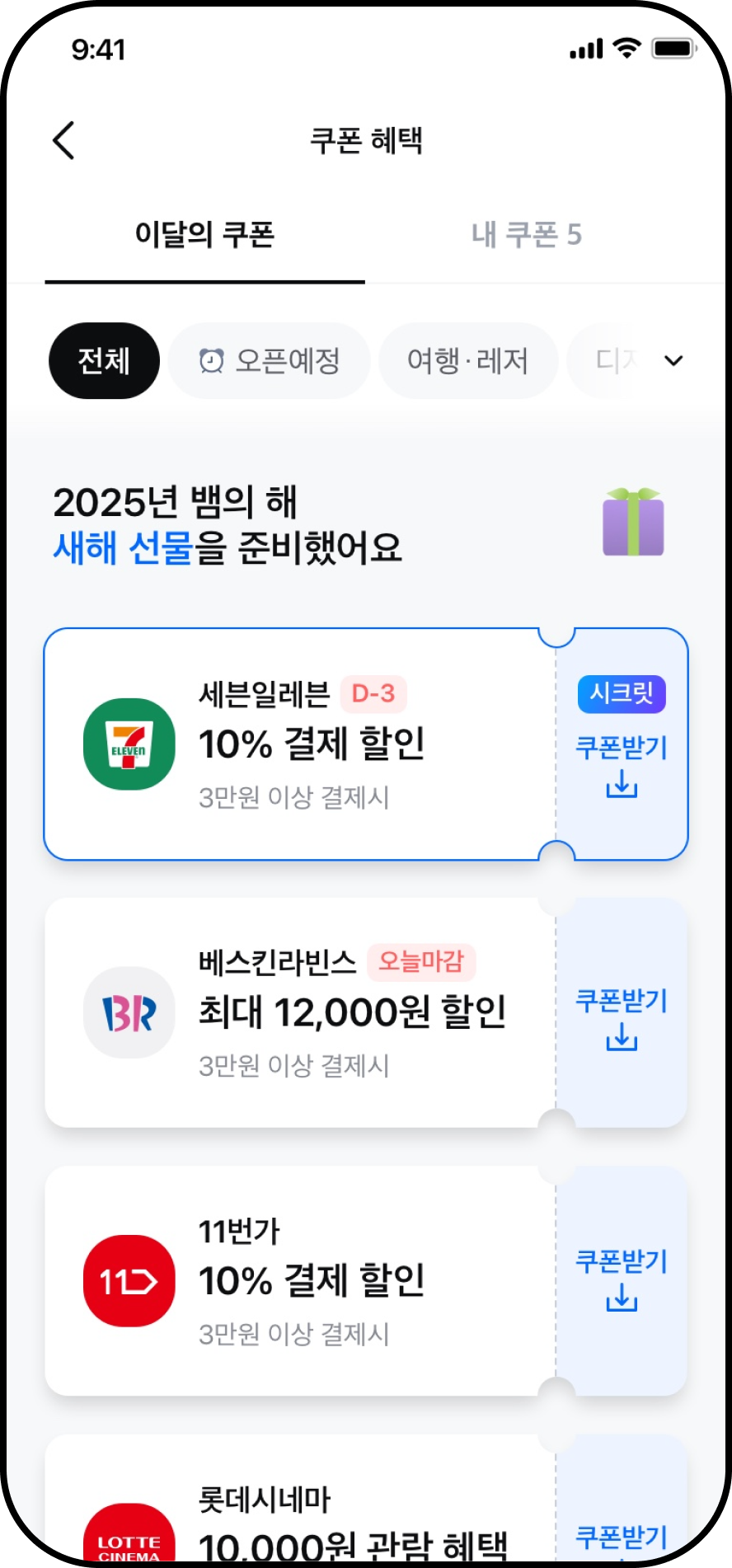This screenshot has width=732, height=1568.
Task: Switch to the 내 쿠폰 5 tab
Action: (x=527, y=235)
